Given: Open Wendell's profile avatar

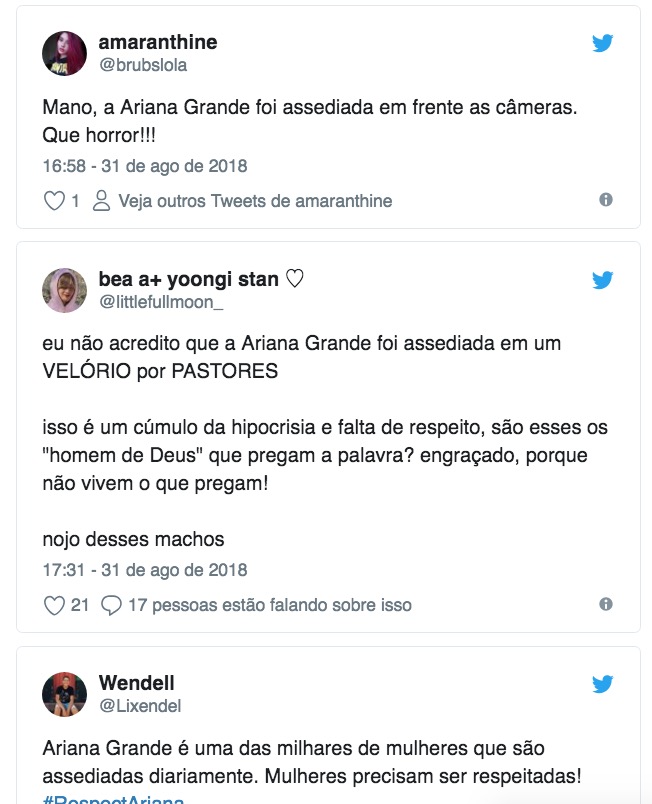Looking at the screenshot, I should (x=64, y=694).
